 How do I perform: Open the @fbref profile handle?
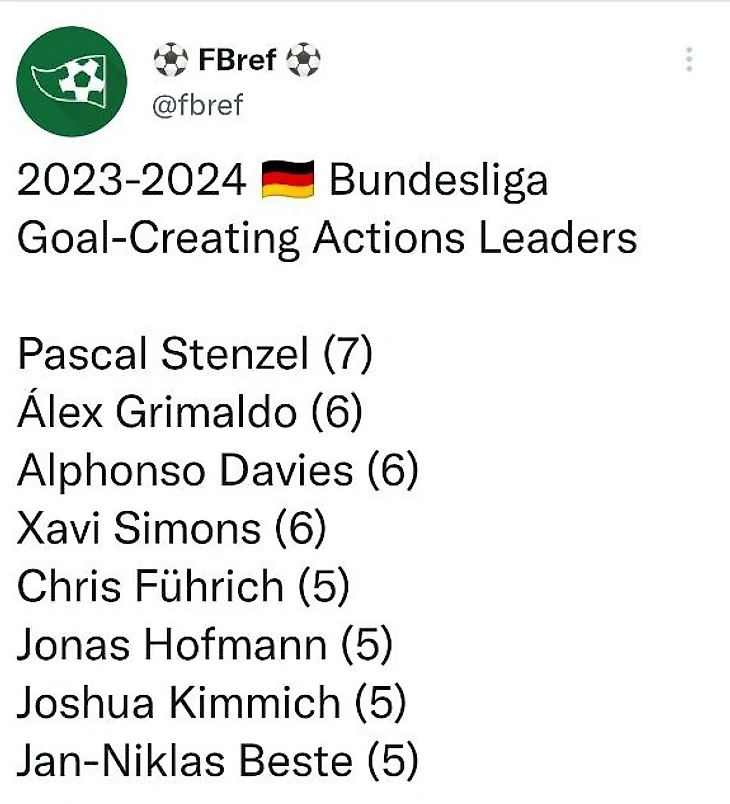(x=197, y=104)
